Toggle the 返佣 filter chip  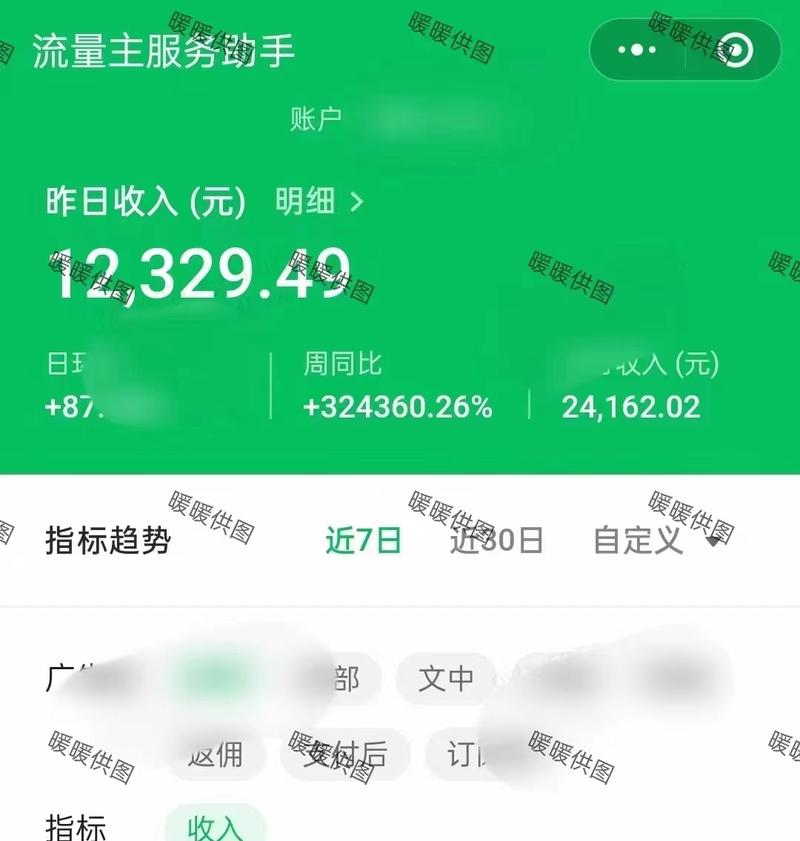click(216, 756)
